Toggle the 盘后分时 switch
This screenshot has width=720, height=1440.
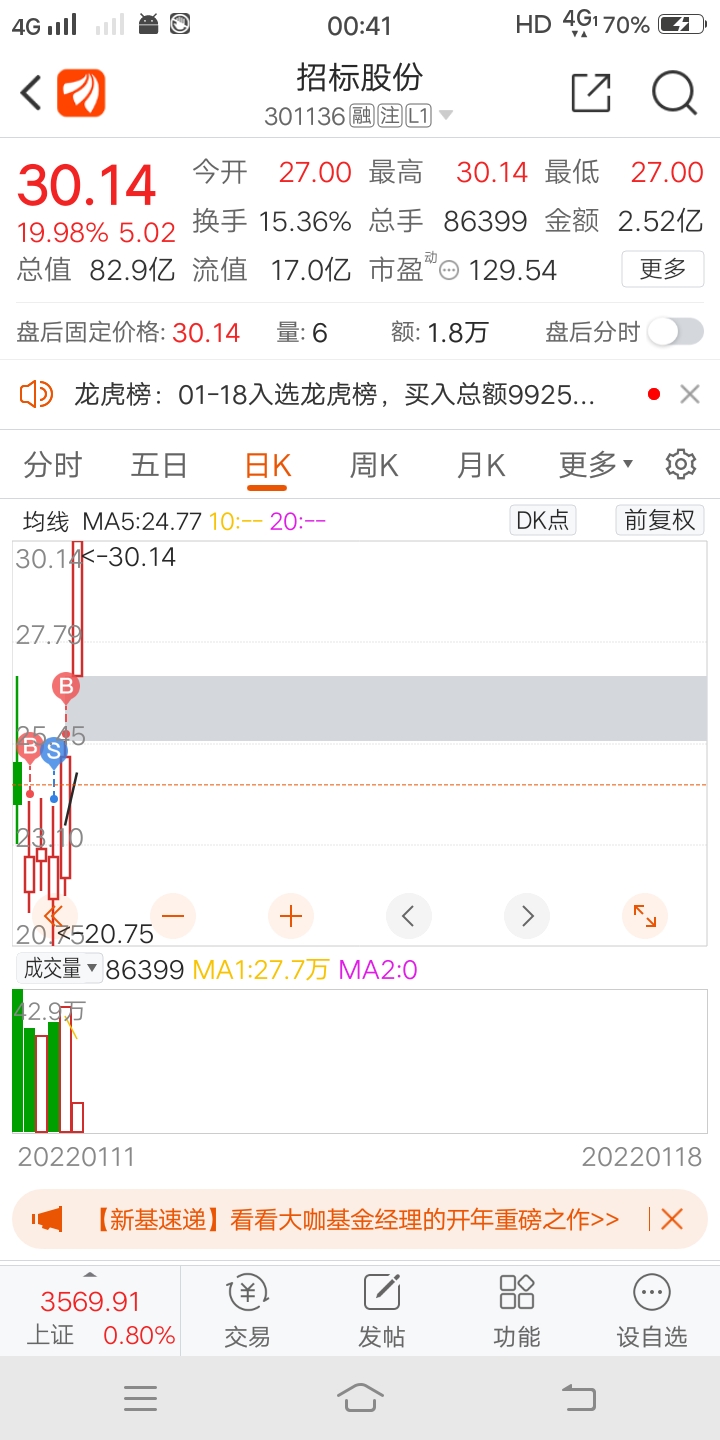point(675,333)
